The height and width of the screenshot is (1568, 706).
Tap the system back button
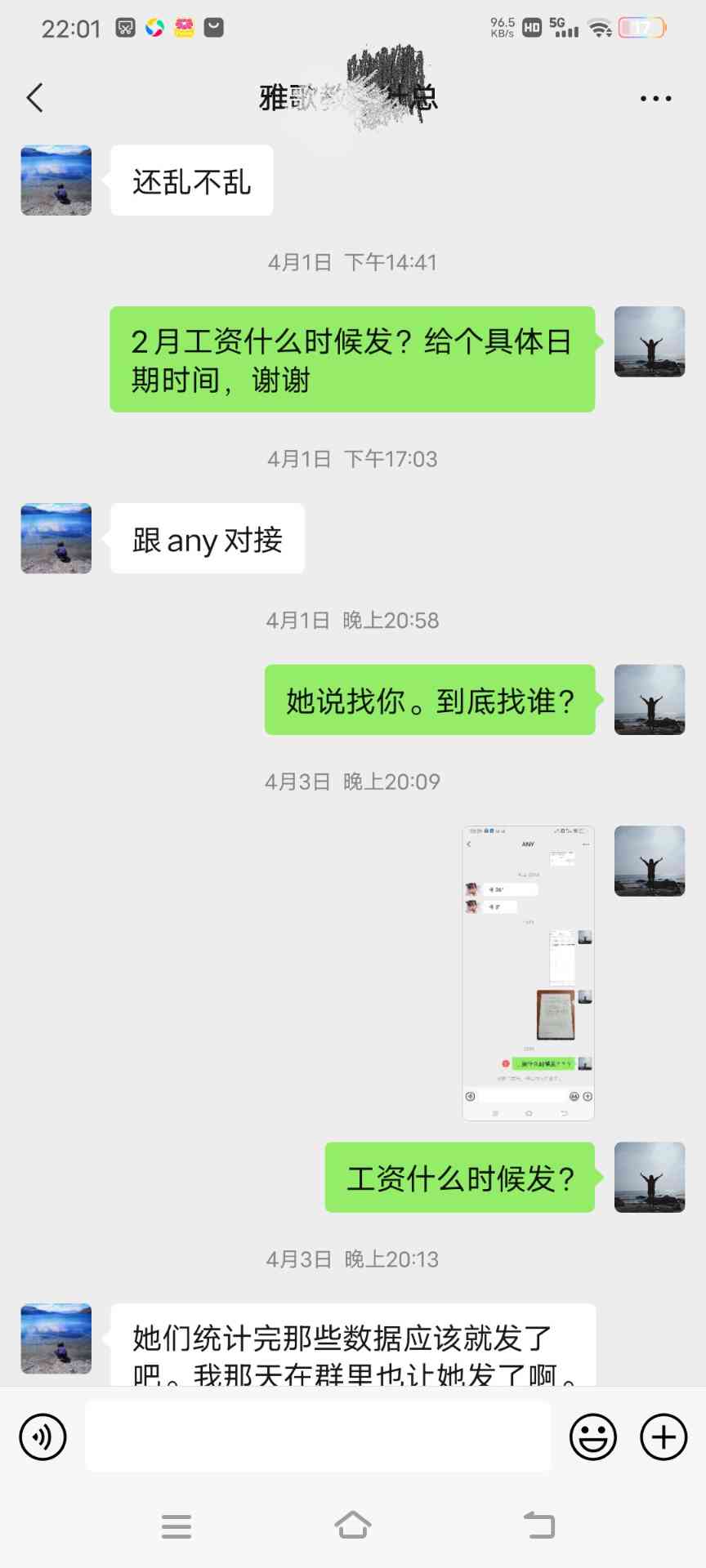click(x=539, y=1526)
